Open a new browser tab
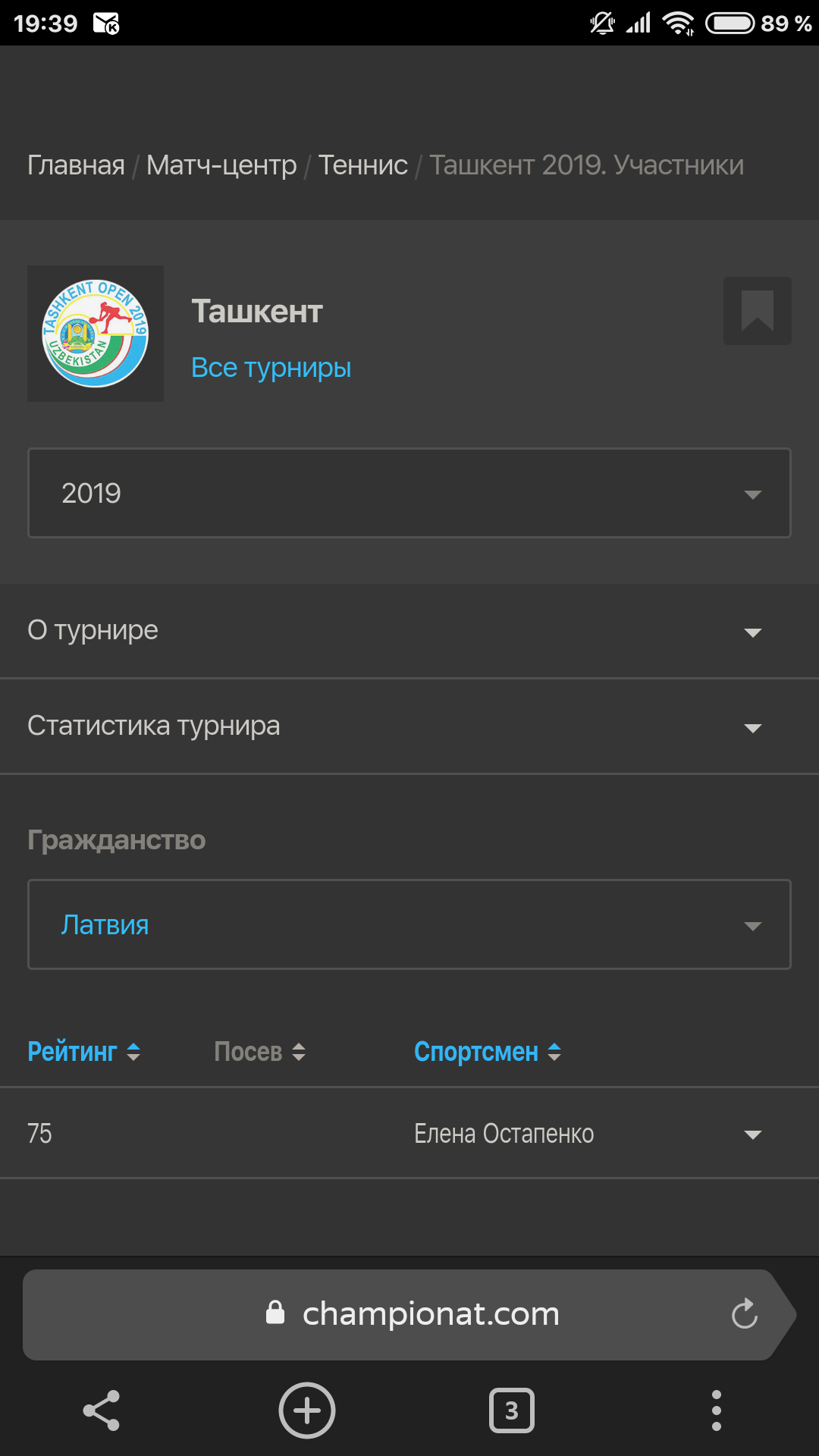The width and height of the screenshot is (819, 1456). [307, 1410]
